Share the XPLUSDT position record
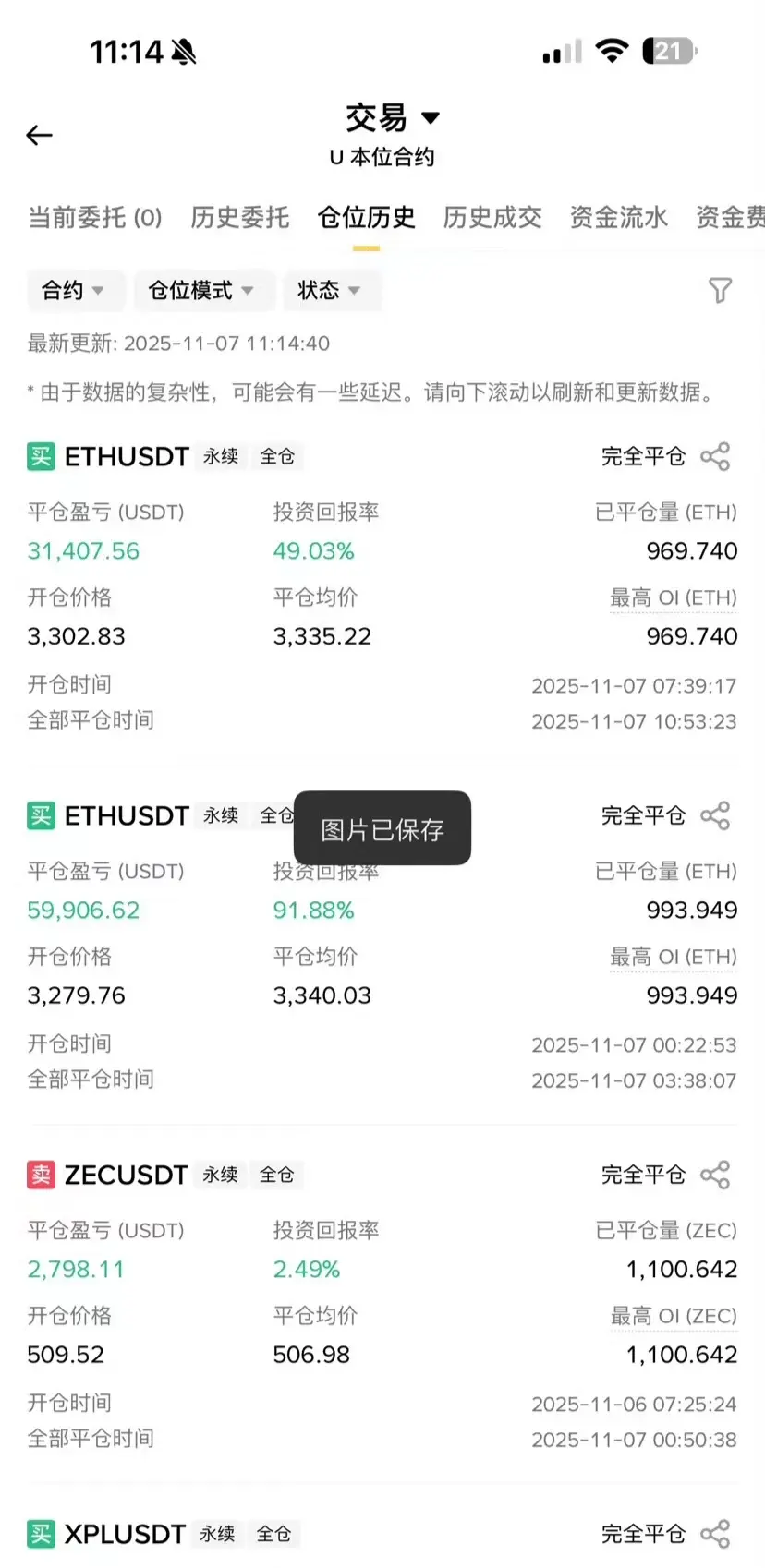This screenshot has width=765, height=1568. 715,1534
